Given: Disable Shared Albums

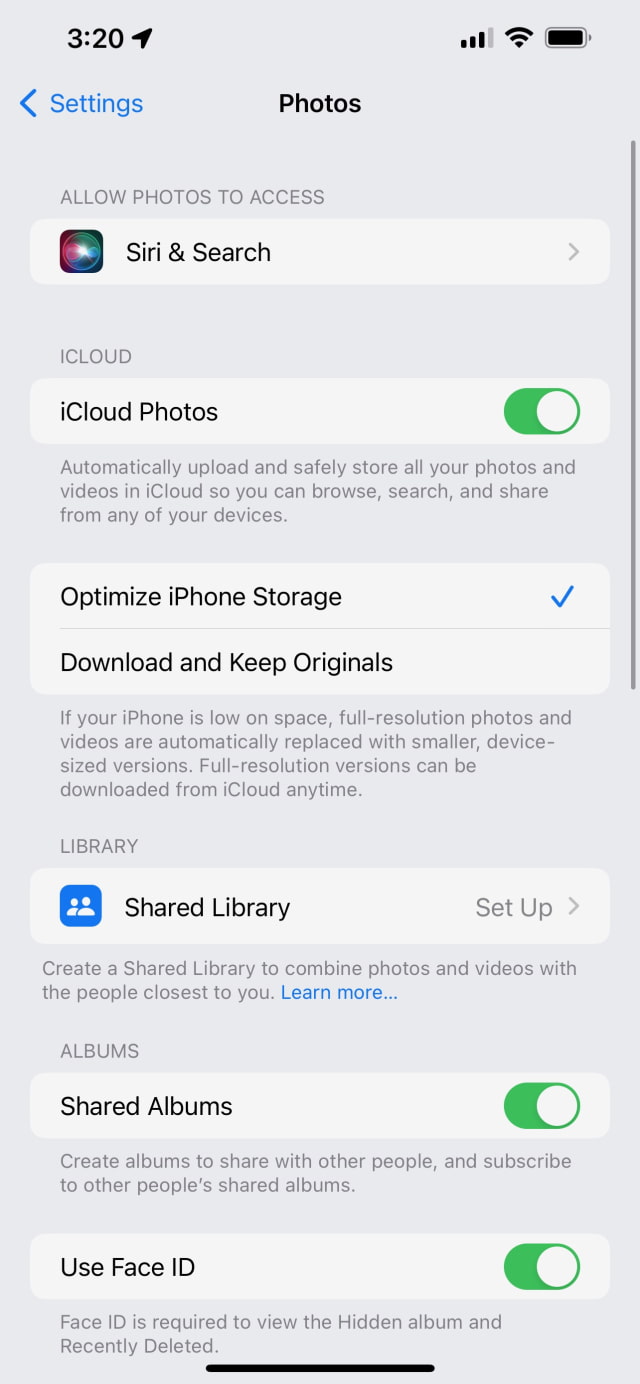Looking at the screenshot, I should 541,1106.
